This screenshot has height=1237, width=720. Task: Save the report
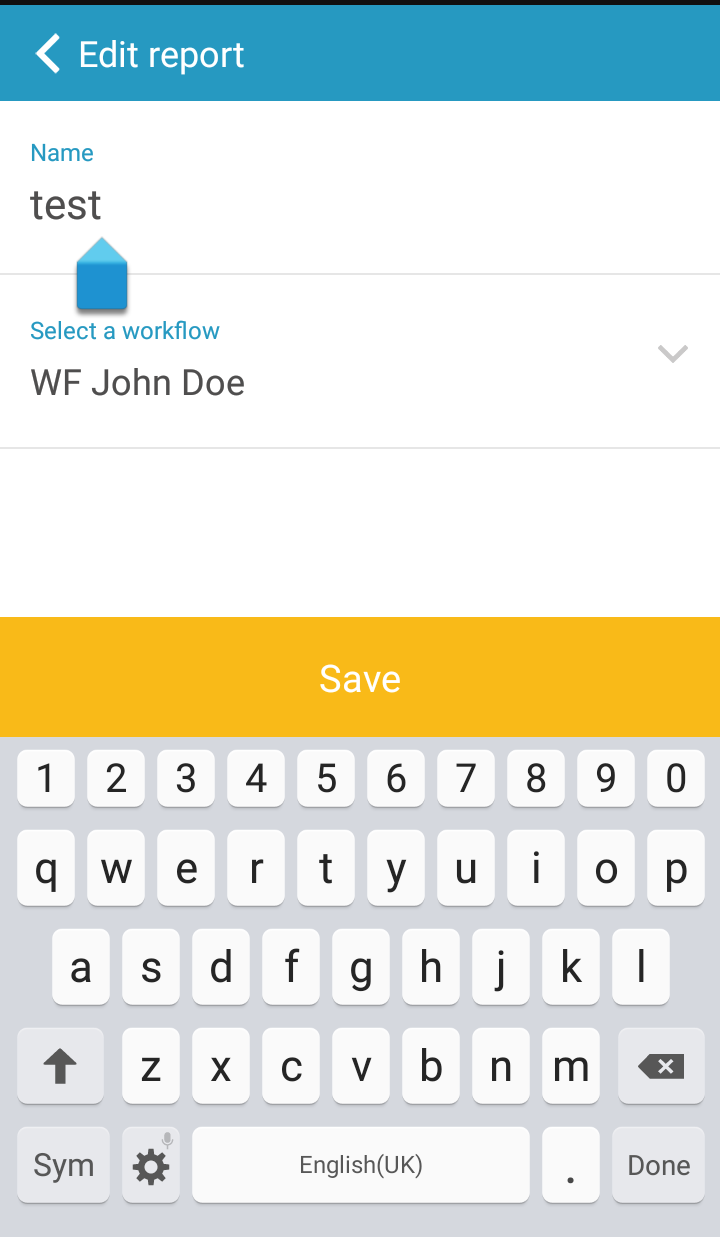(x=360, y=678)
